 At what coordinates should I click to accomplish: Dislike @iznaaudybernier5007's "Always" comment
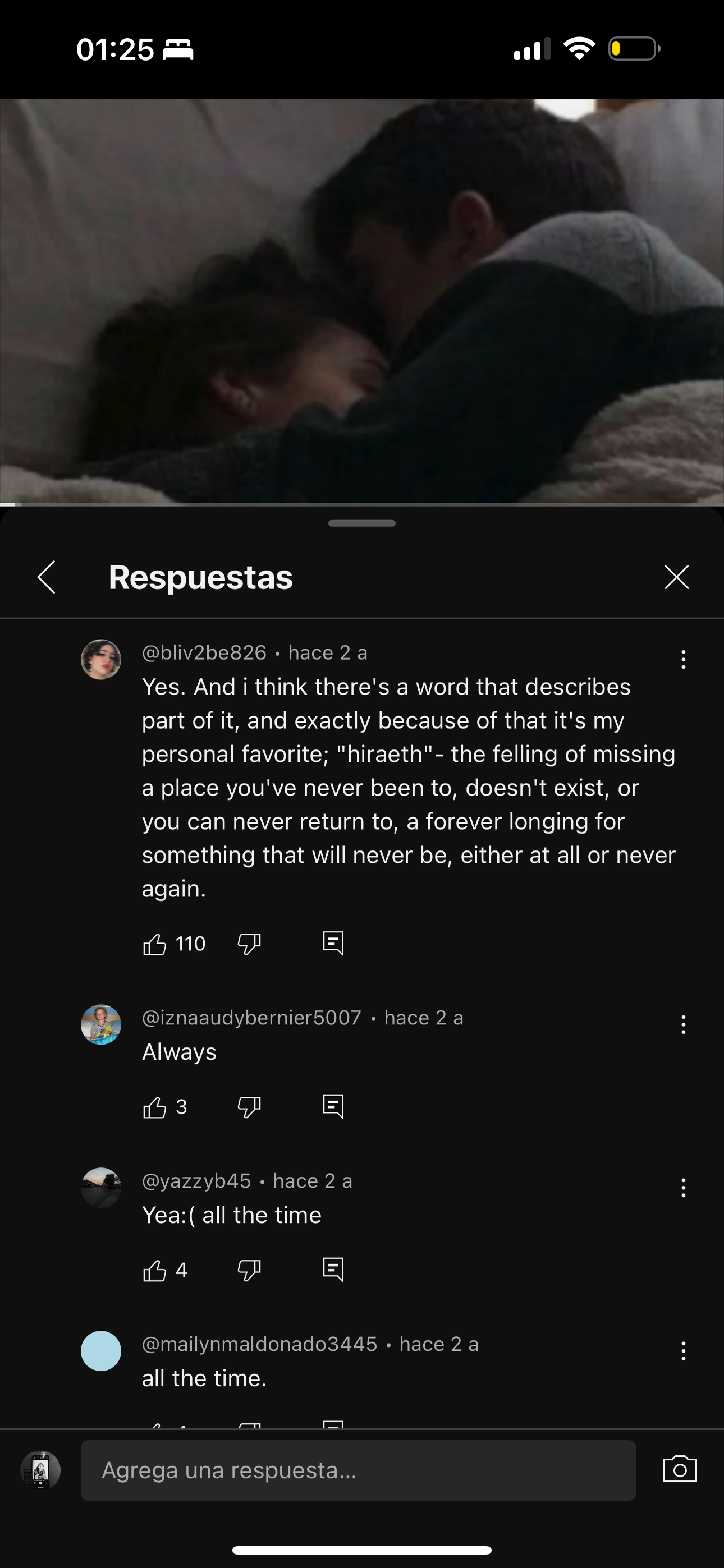tap(249, 1107)
